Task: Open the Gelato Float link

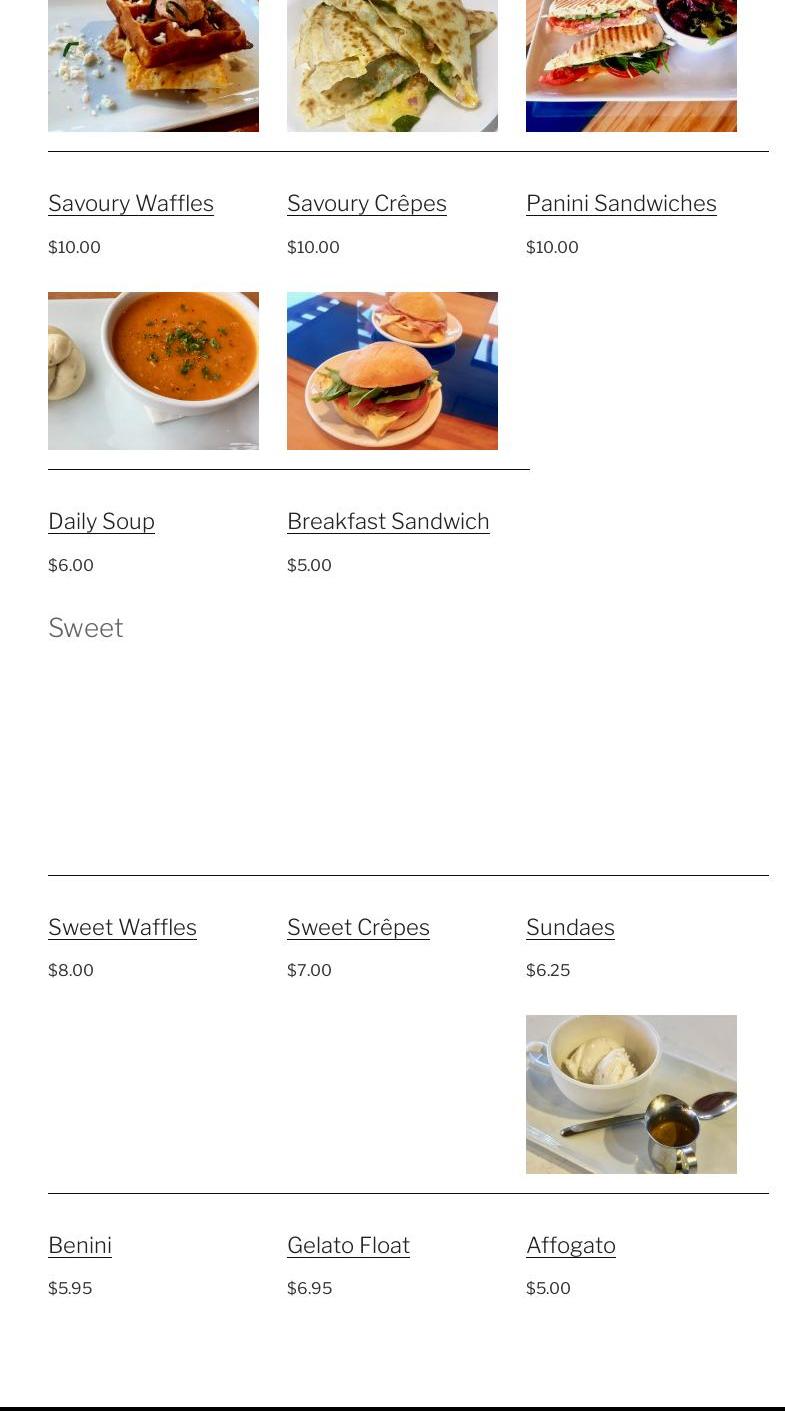Action: (348, 1246)
